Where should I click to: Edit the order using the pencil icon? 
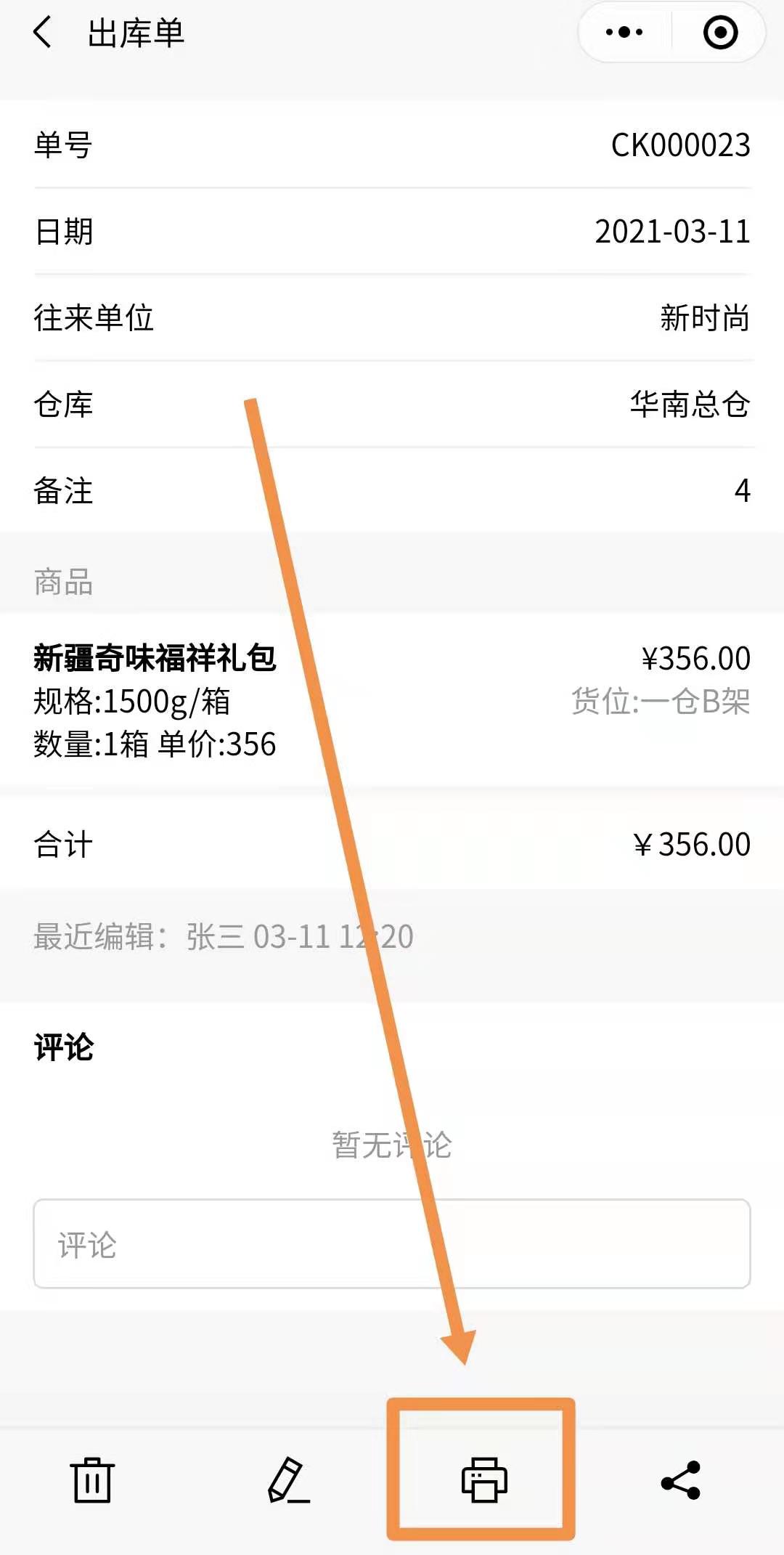[x=288, y=1480]
